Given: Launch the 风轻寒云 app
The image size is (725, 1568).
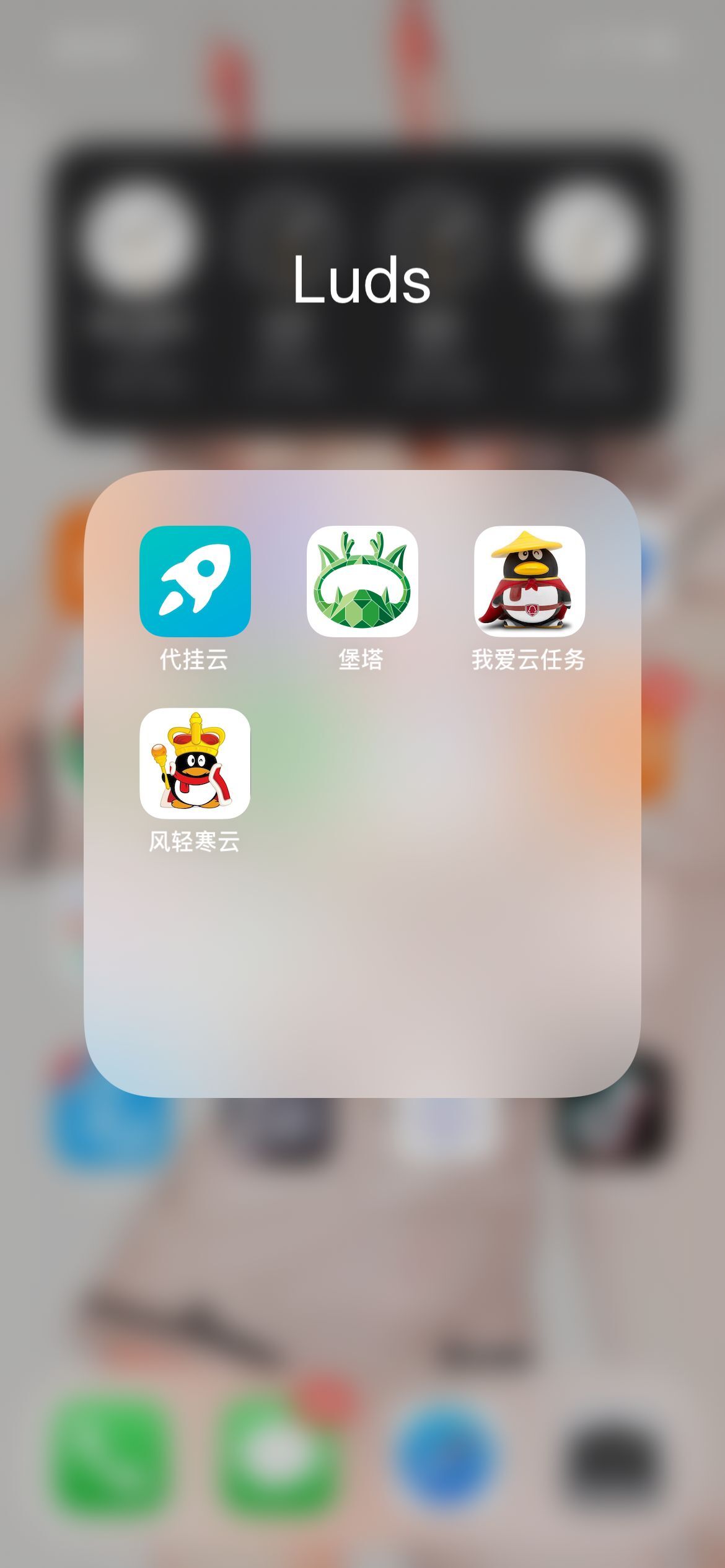Looking at the screenshot, I should click(x=195, y=763).
